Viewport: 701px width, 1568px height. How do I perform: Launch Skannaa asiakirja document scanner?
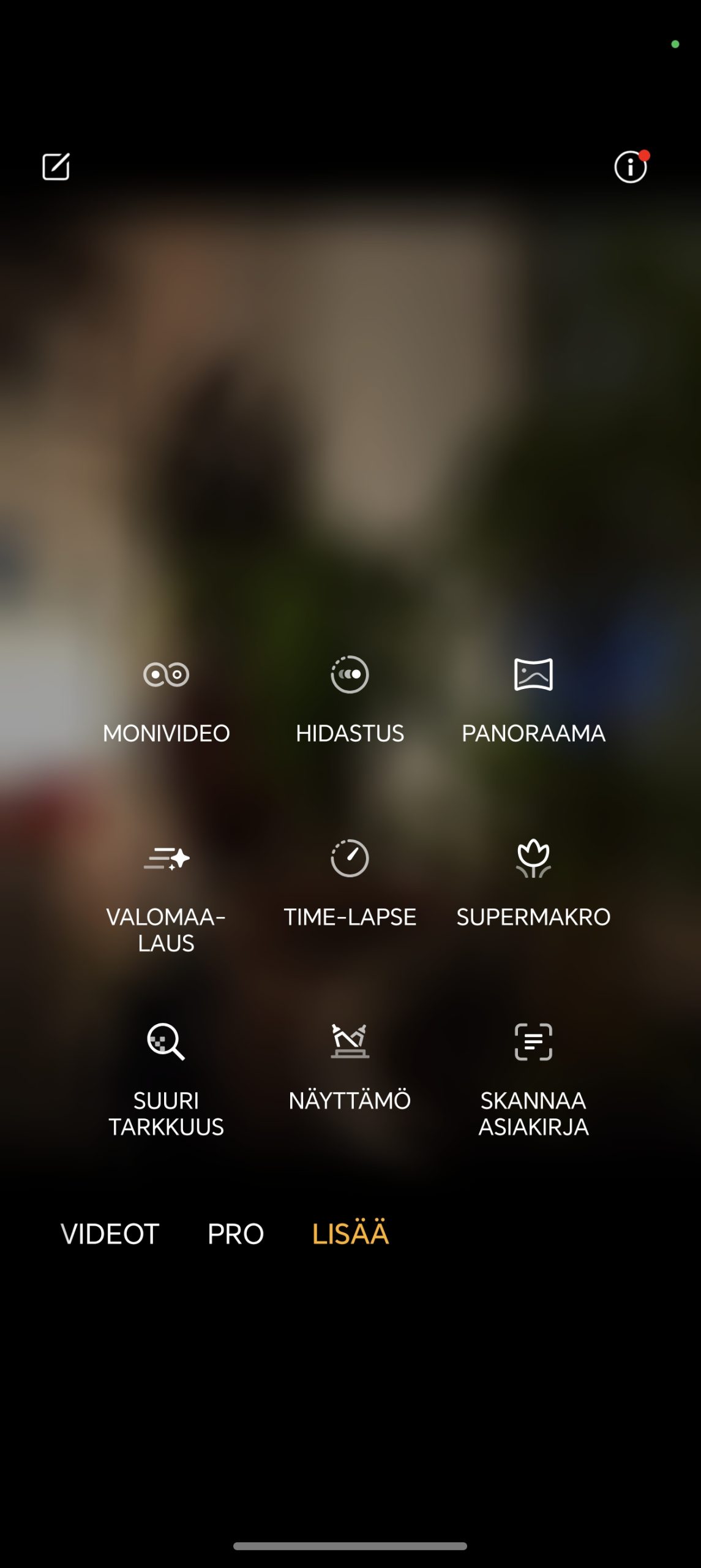pyautogui.click(x=533, y=1078)
